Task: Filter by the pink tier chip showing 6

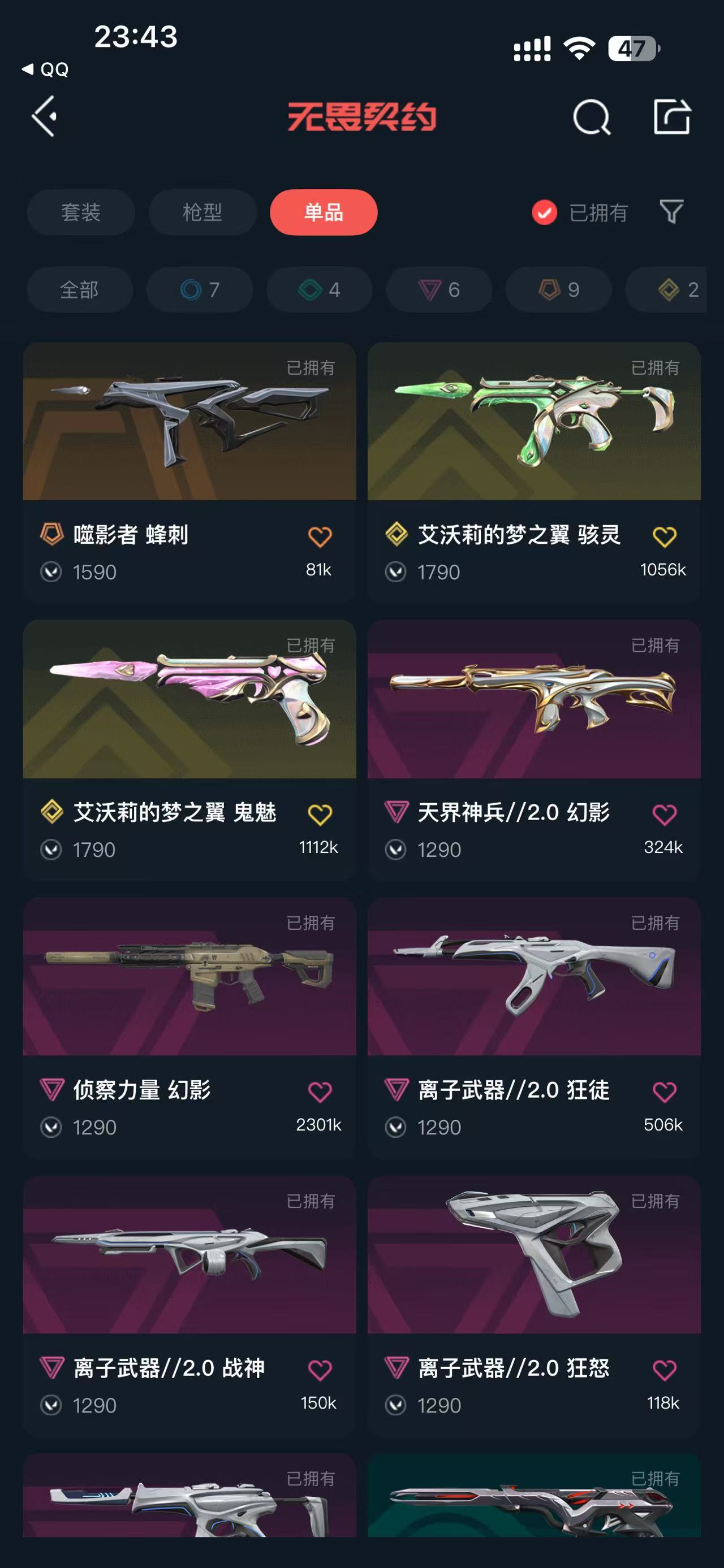Action: tap(439, 290)
